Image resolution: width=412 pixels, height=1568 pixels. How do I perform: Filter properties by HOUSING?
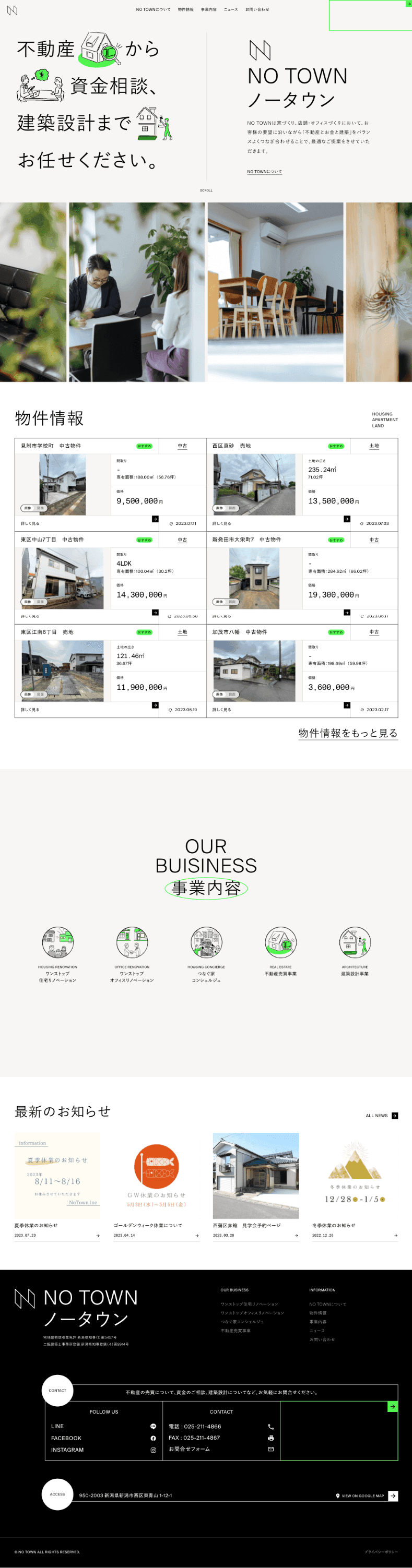(x=382, y=414)
